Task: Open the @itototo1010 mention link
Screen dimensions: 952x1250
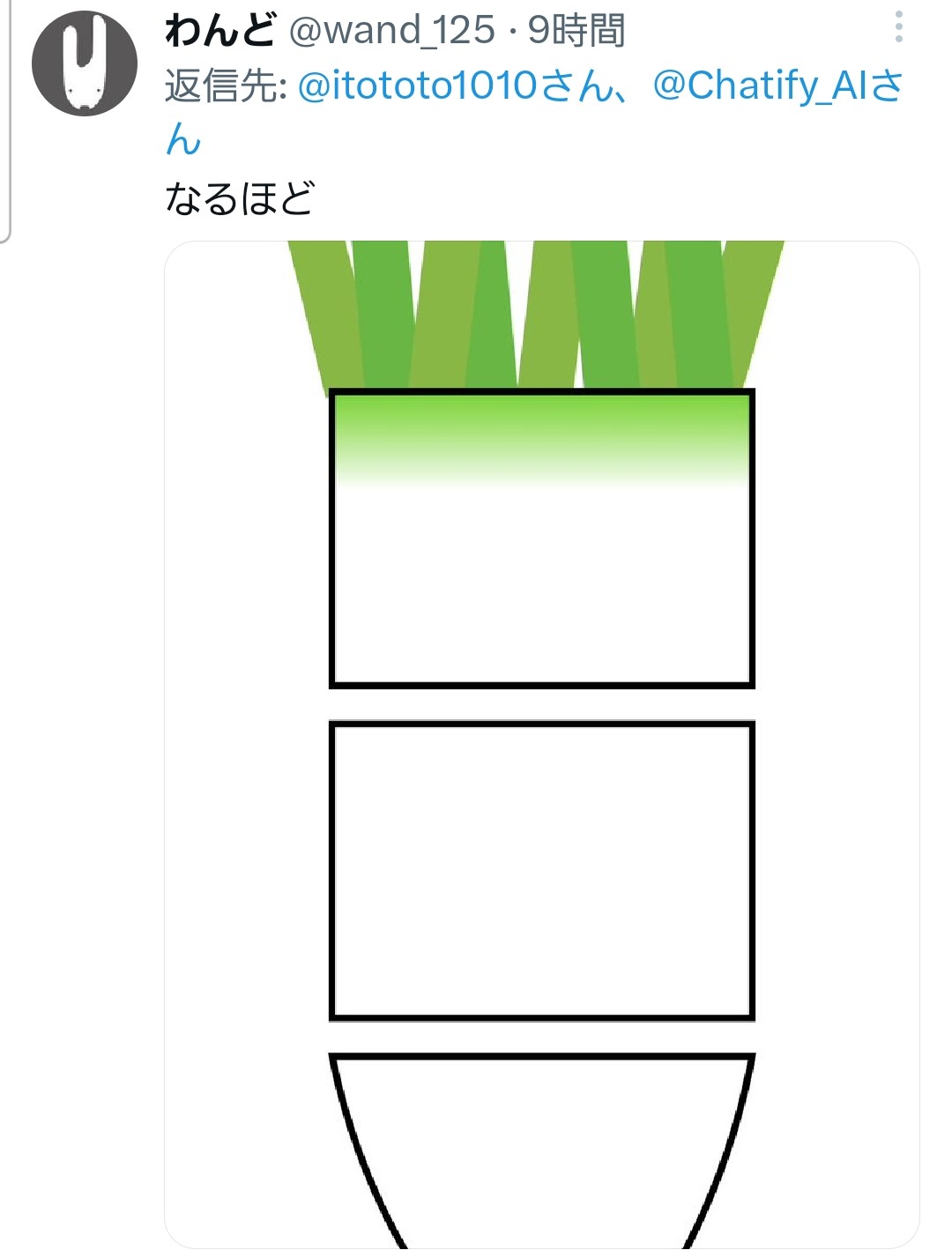Action: pyautogui.click(x=417, y=86)
